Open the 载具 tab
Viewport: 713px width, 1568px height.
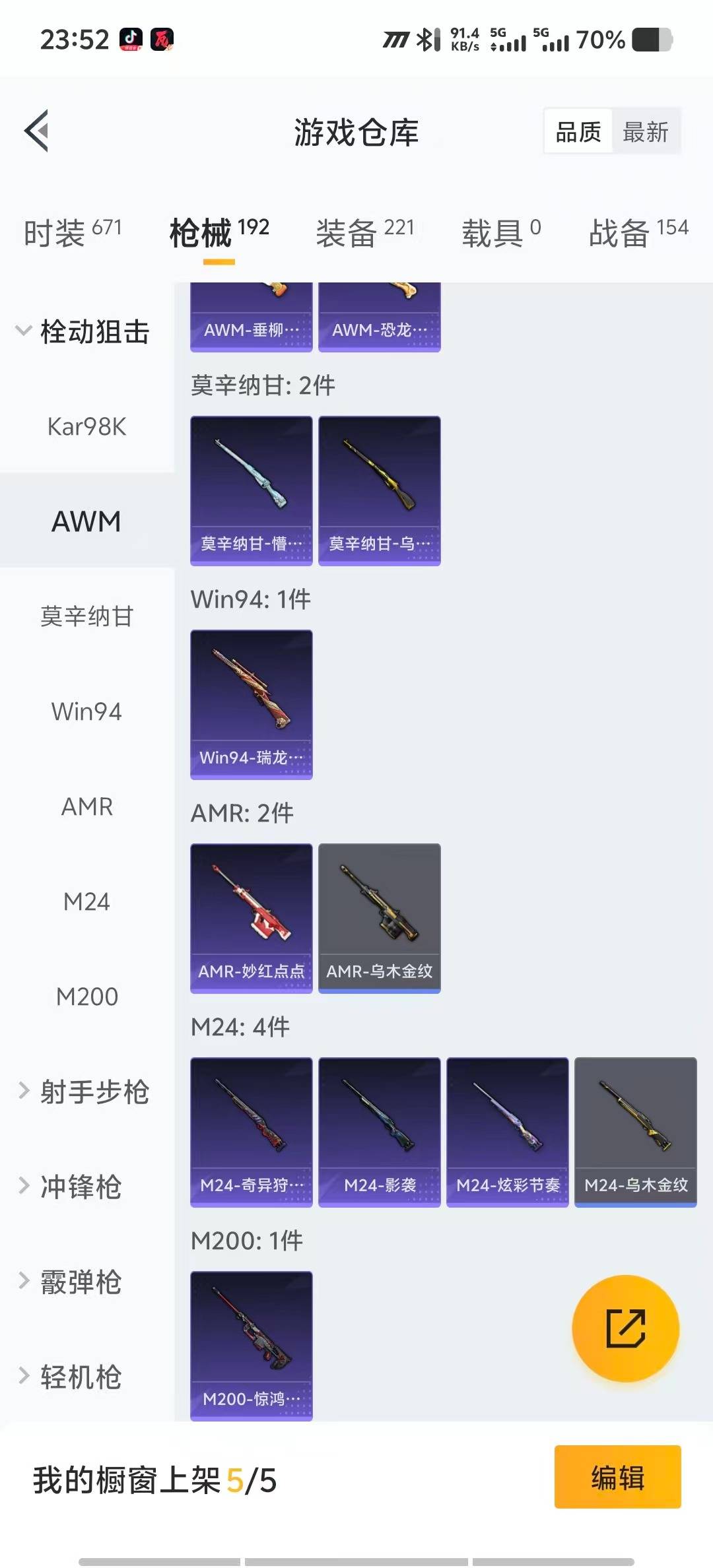click(x=500, y=232)
